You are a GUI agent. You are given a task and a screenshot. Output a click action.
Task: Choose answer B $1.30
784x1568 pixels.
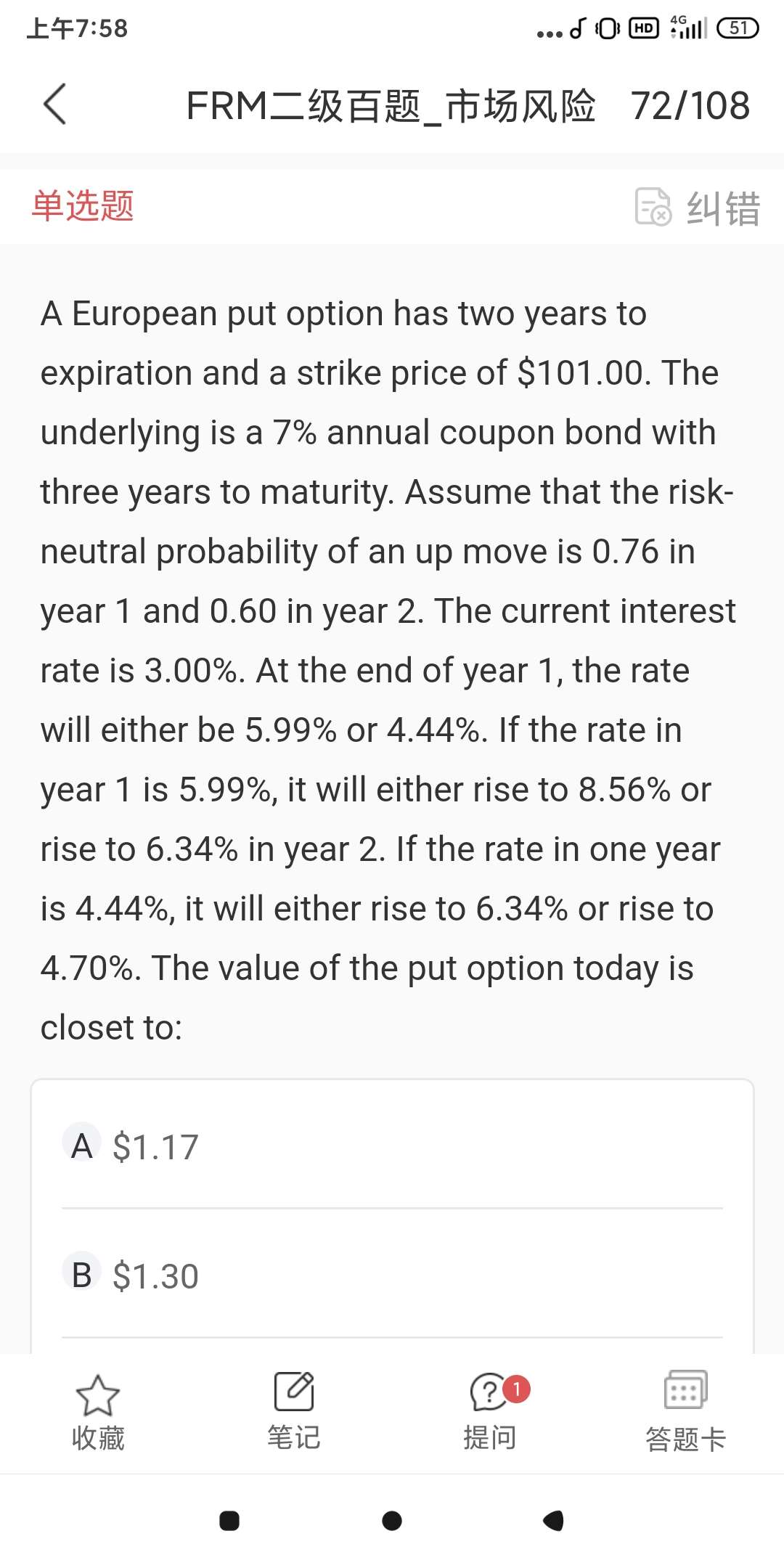(155, 1275)
